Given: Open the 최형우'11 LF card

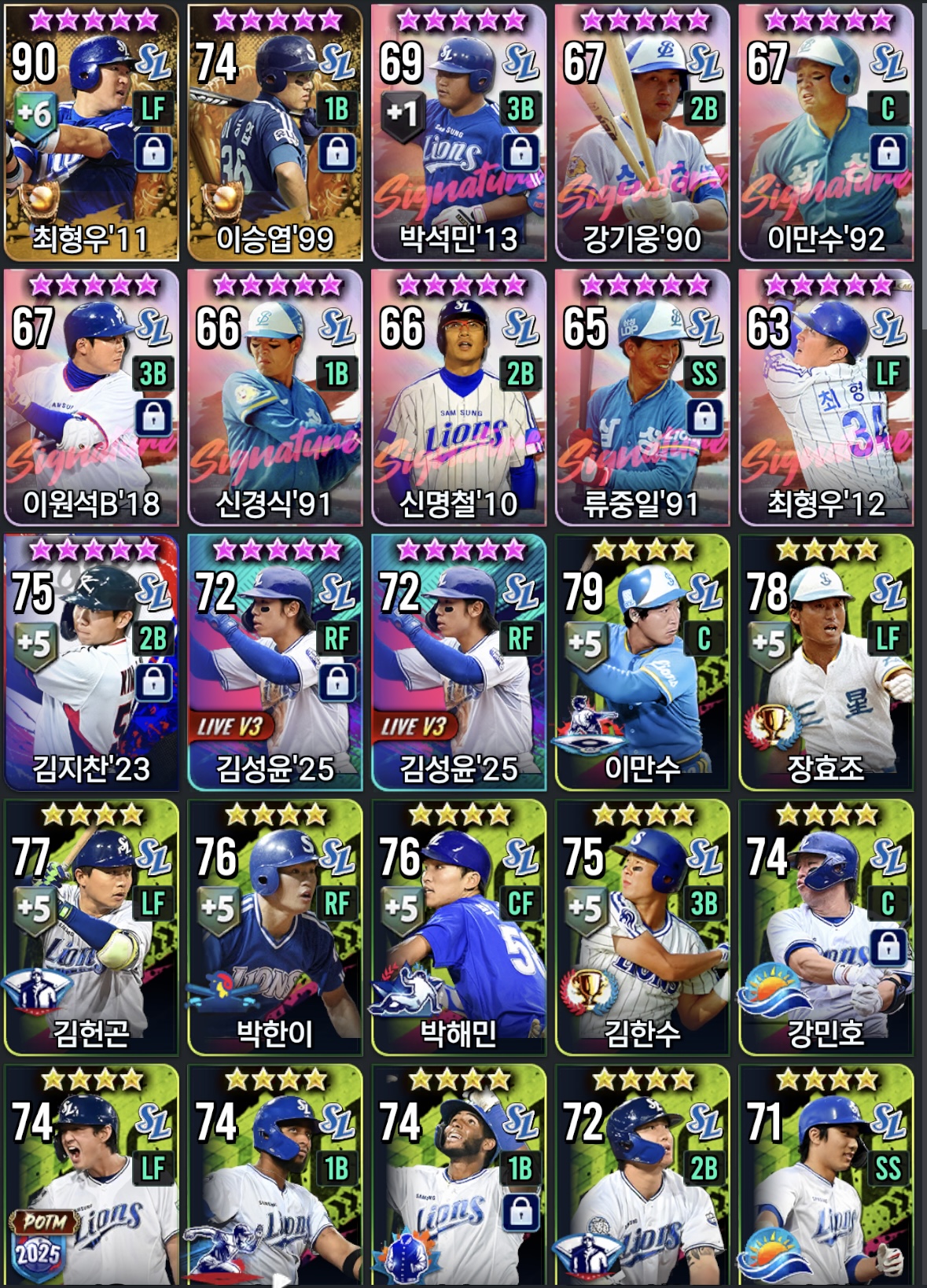Looking at the screenshot, I should 91,134.
